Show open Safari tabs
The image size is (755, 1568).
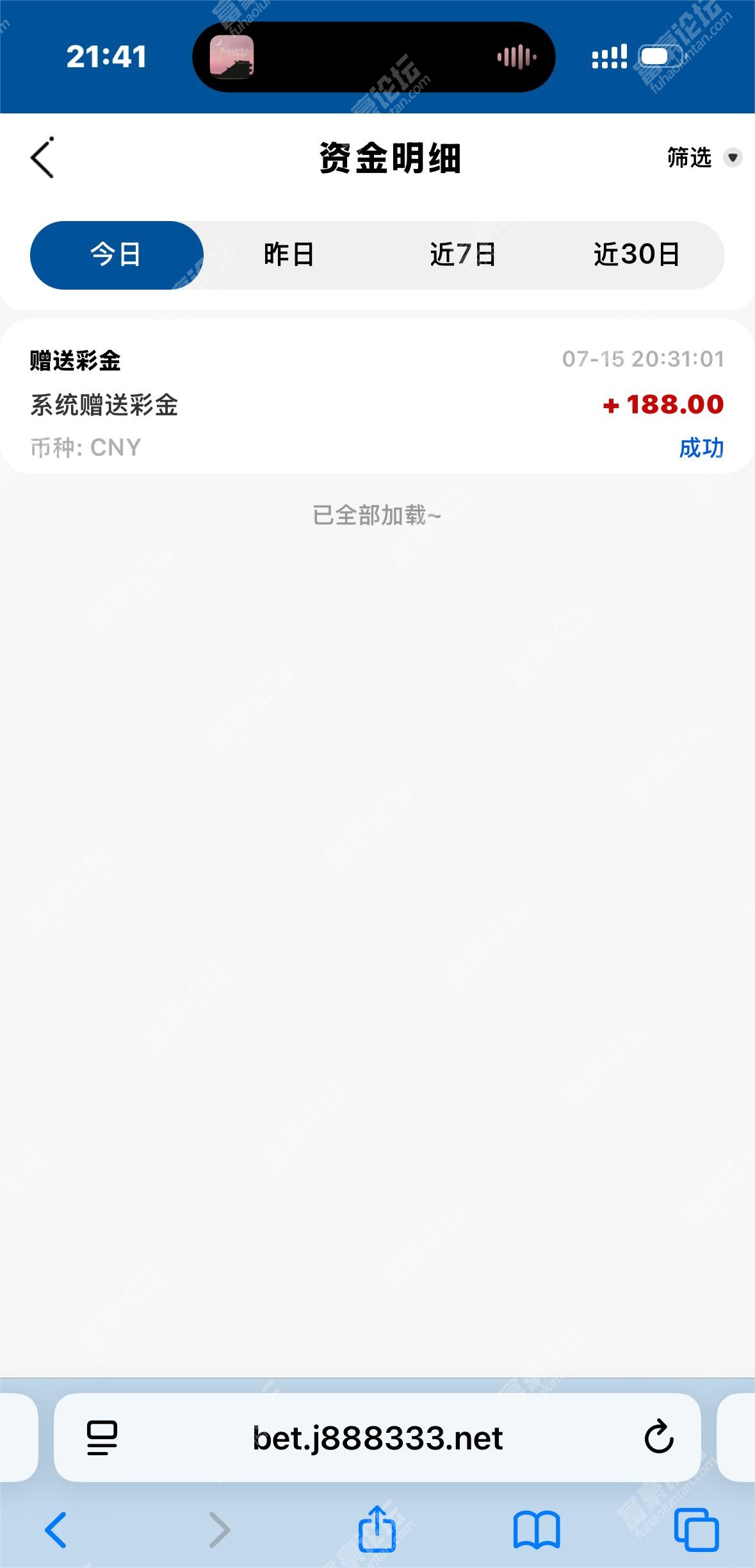[697, 1530]
